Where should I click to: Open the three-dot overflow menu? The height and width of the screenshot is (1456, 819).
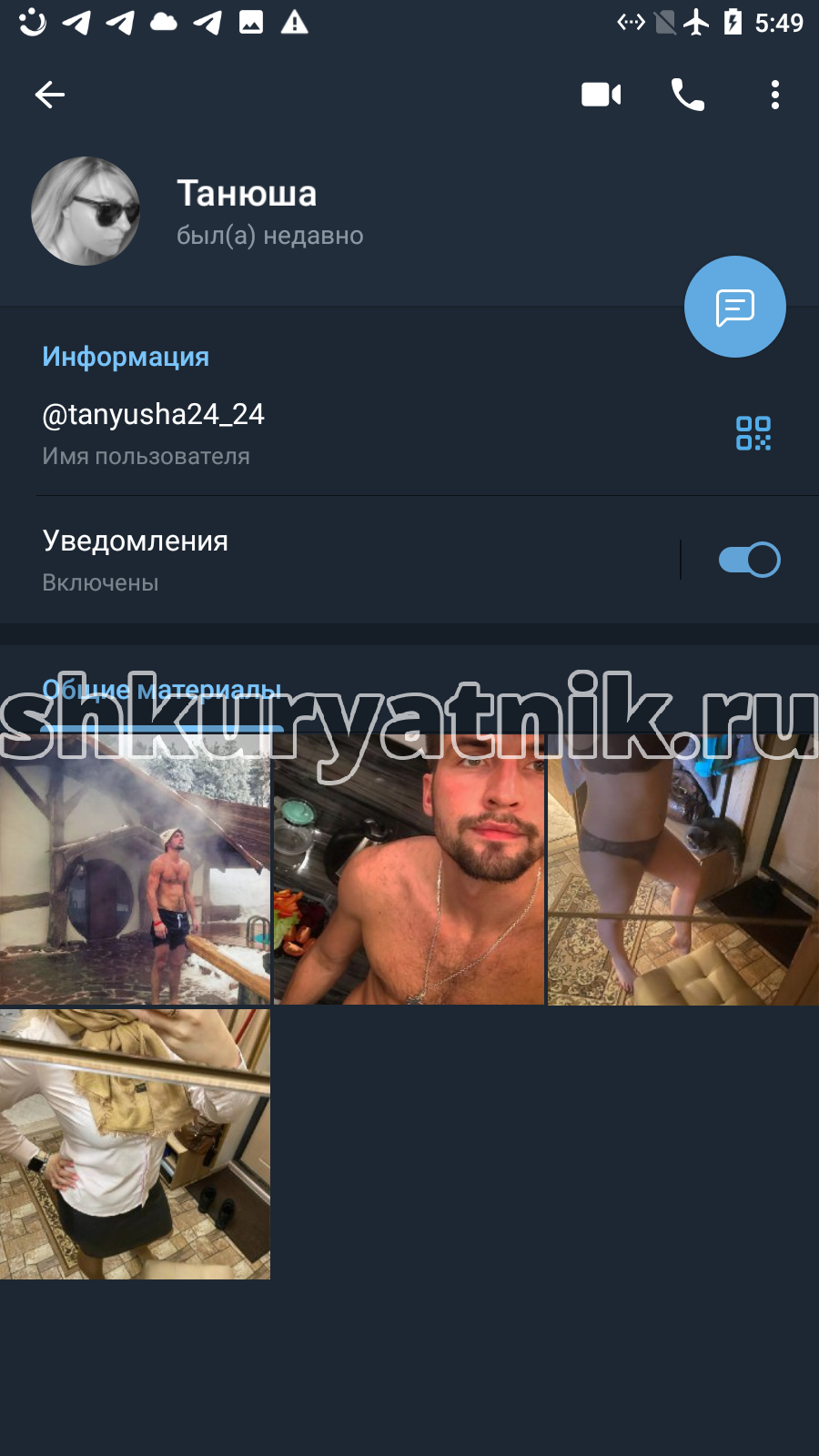[775, 95]
